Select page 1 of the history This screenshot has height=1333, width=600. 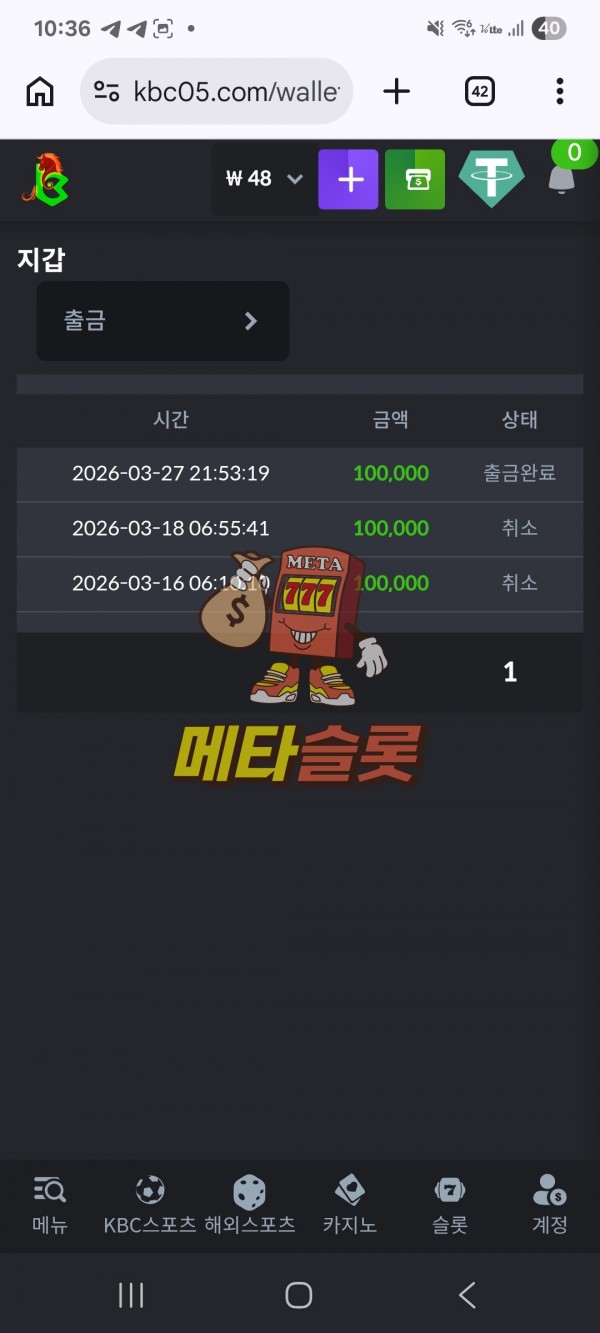pos(510,672)
